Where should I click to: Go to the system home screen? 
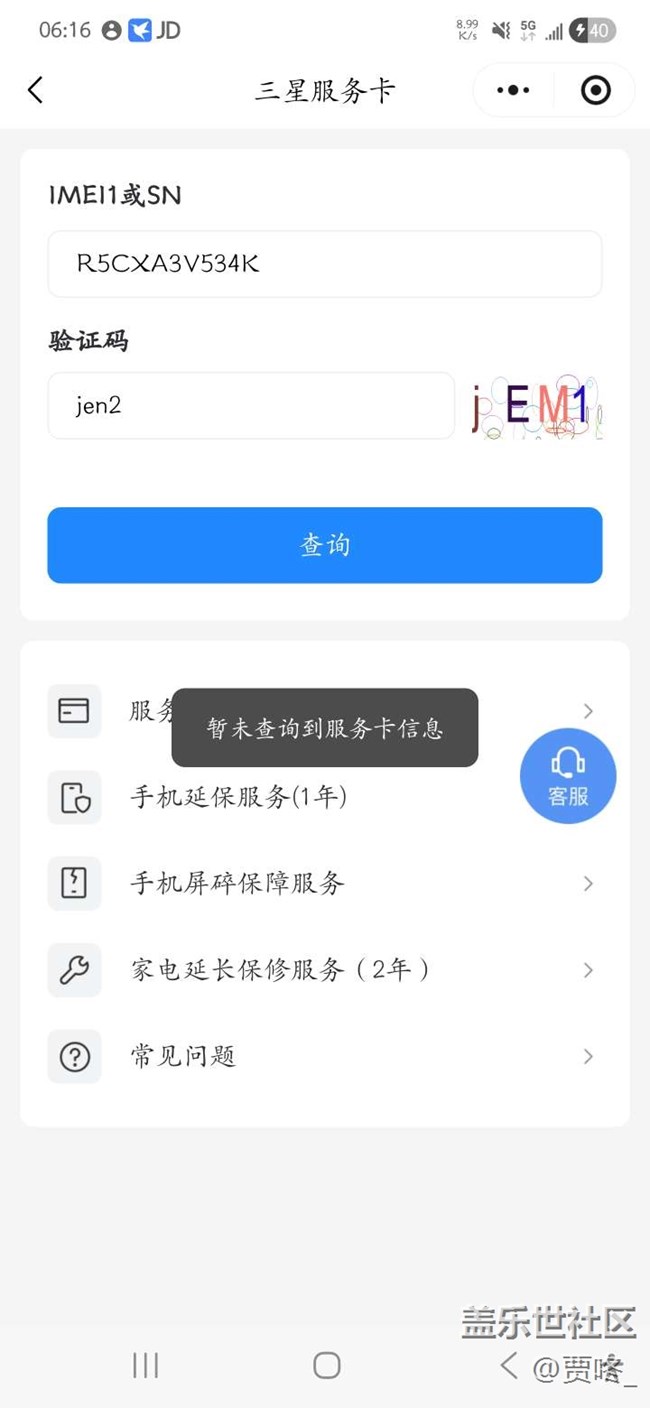point(326,1365)
